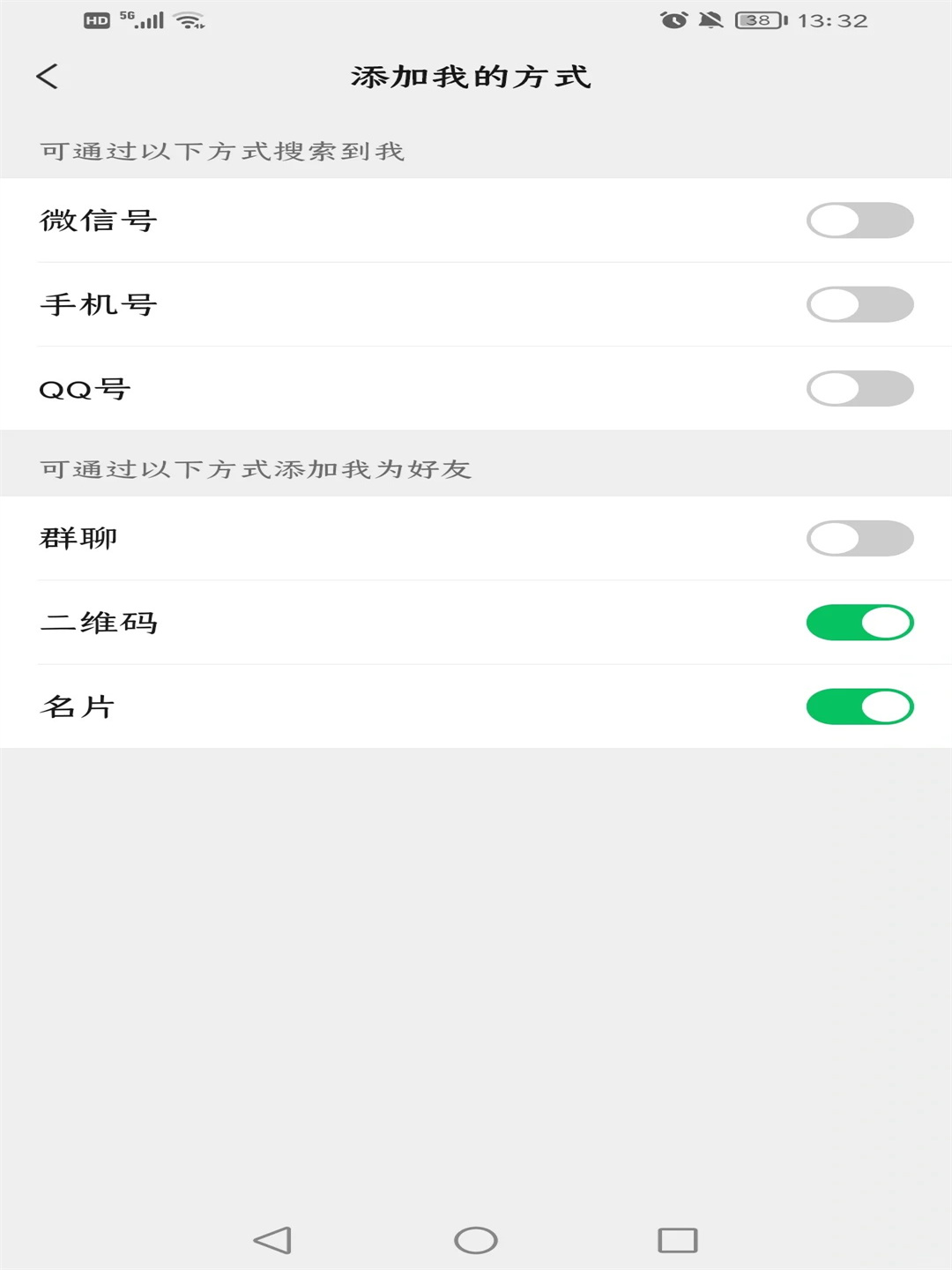The height and width of the screenshot is (1270, 952).
Task: Open the system recent apps view
Action: tap(677, 1240)
